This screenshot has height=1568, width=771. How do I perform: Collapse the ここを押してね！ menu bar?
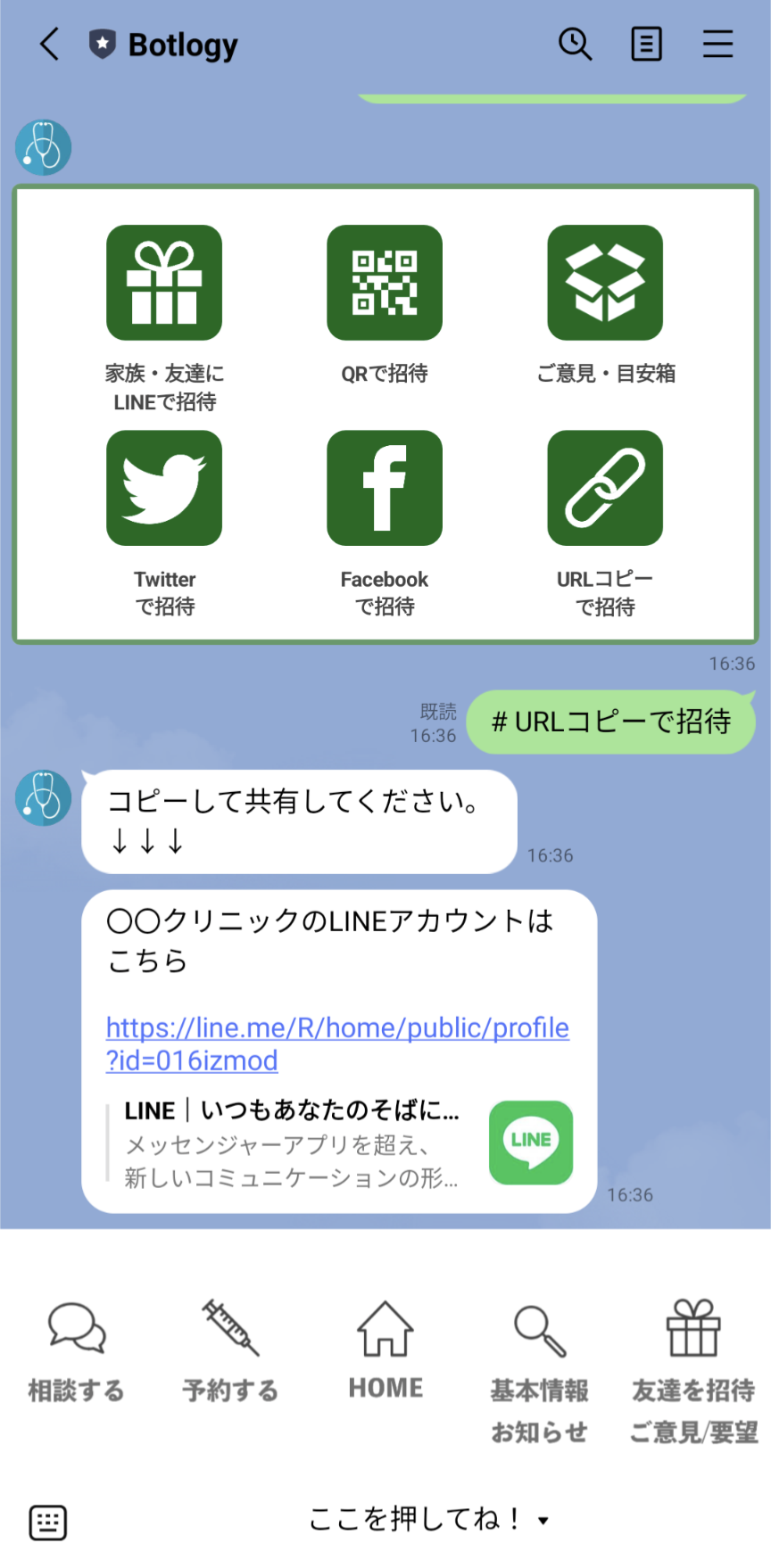click(x=428, y=1519)
